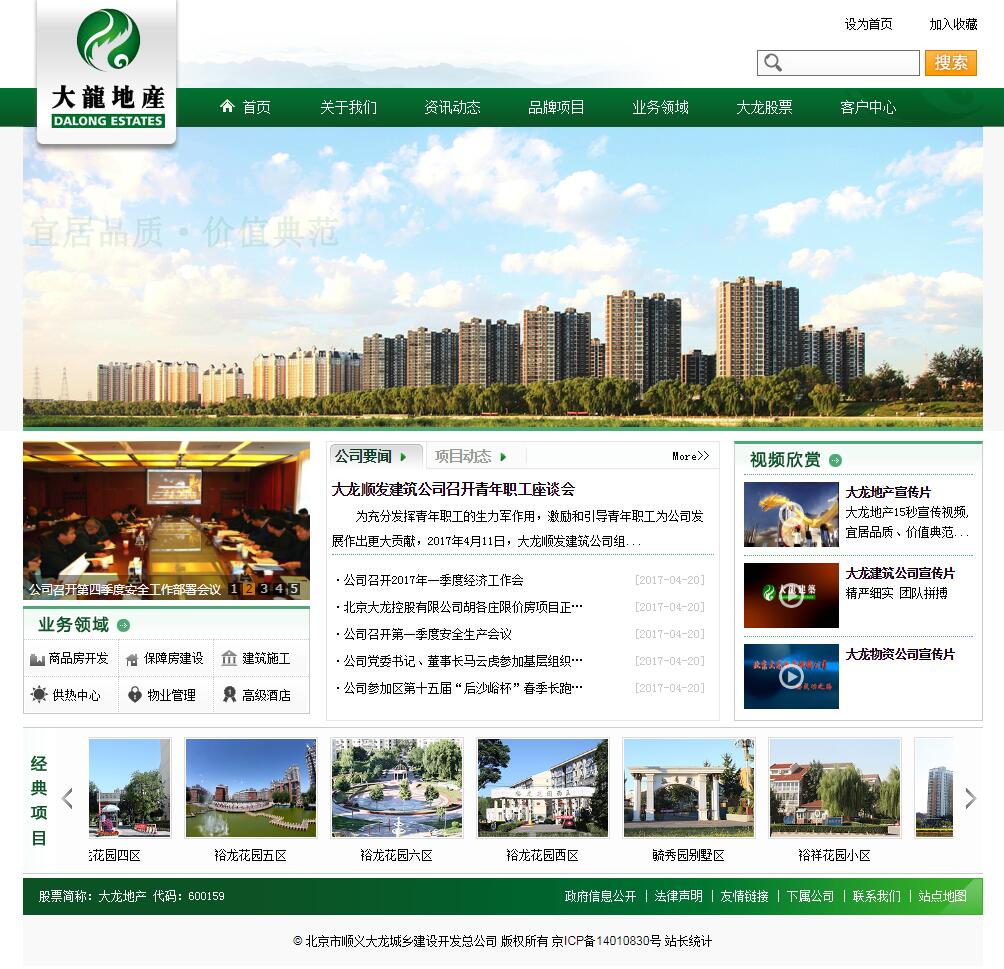Open 商品房开发 business area
1004x969 pixels.
pyautogui.click(x=70, y=658)
